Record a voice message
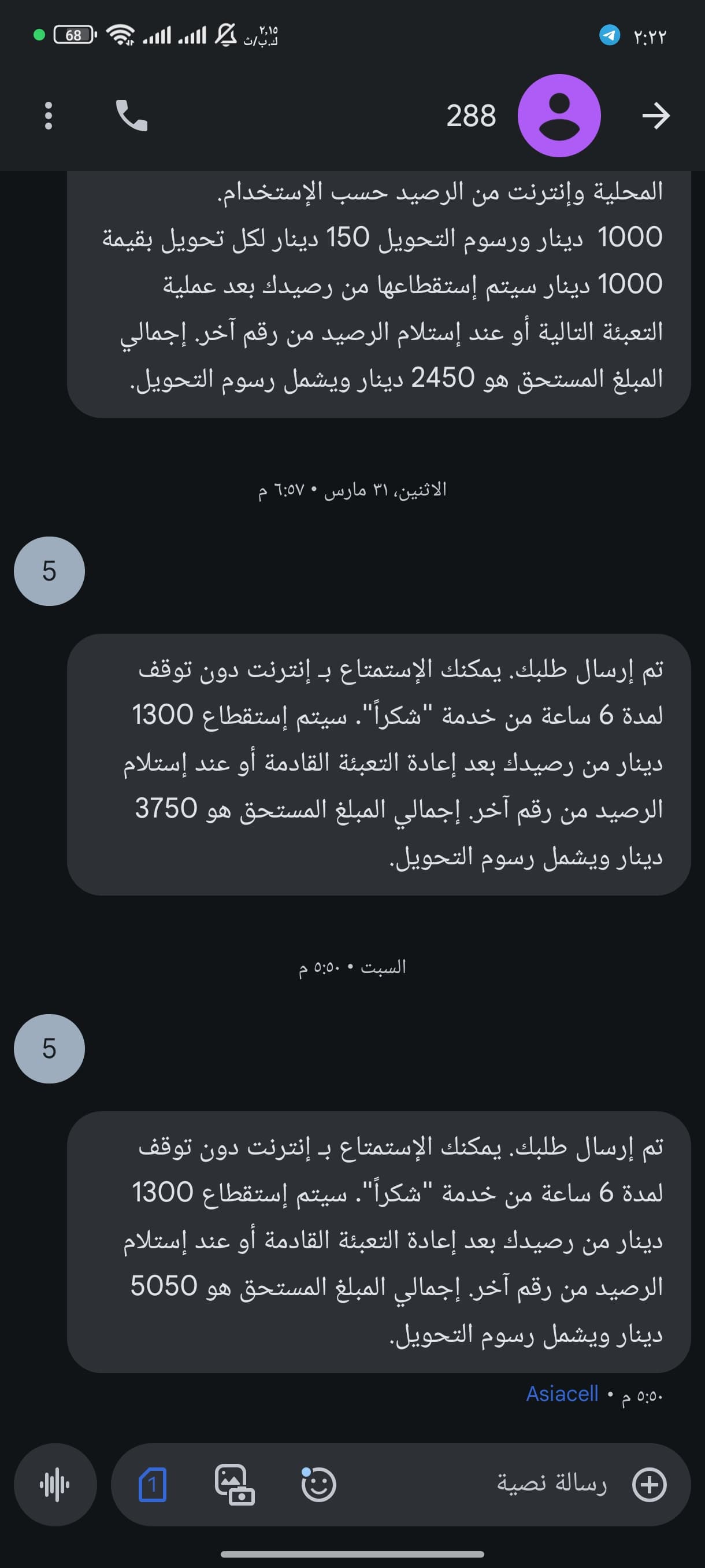 pyautogui.click(x=55, y=1485)
